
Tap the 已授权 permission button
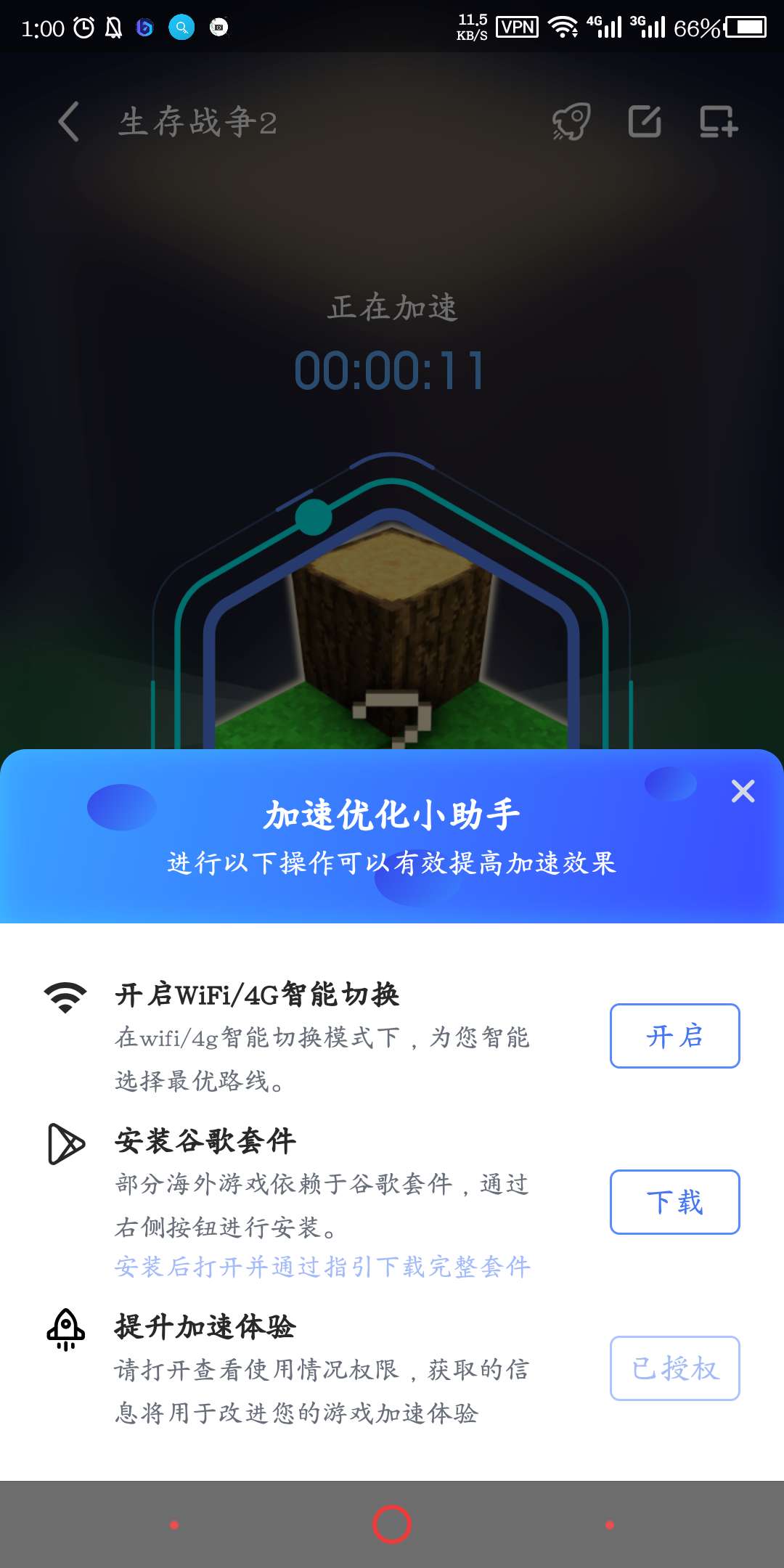click(x=674, y=1368)
